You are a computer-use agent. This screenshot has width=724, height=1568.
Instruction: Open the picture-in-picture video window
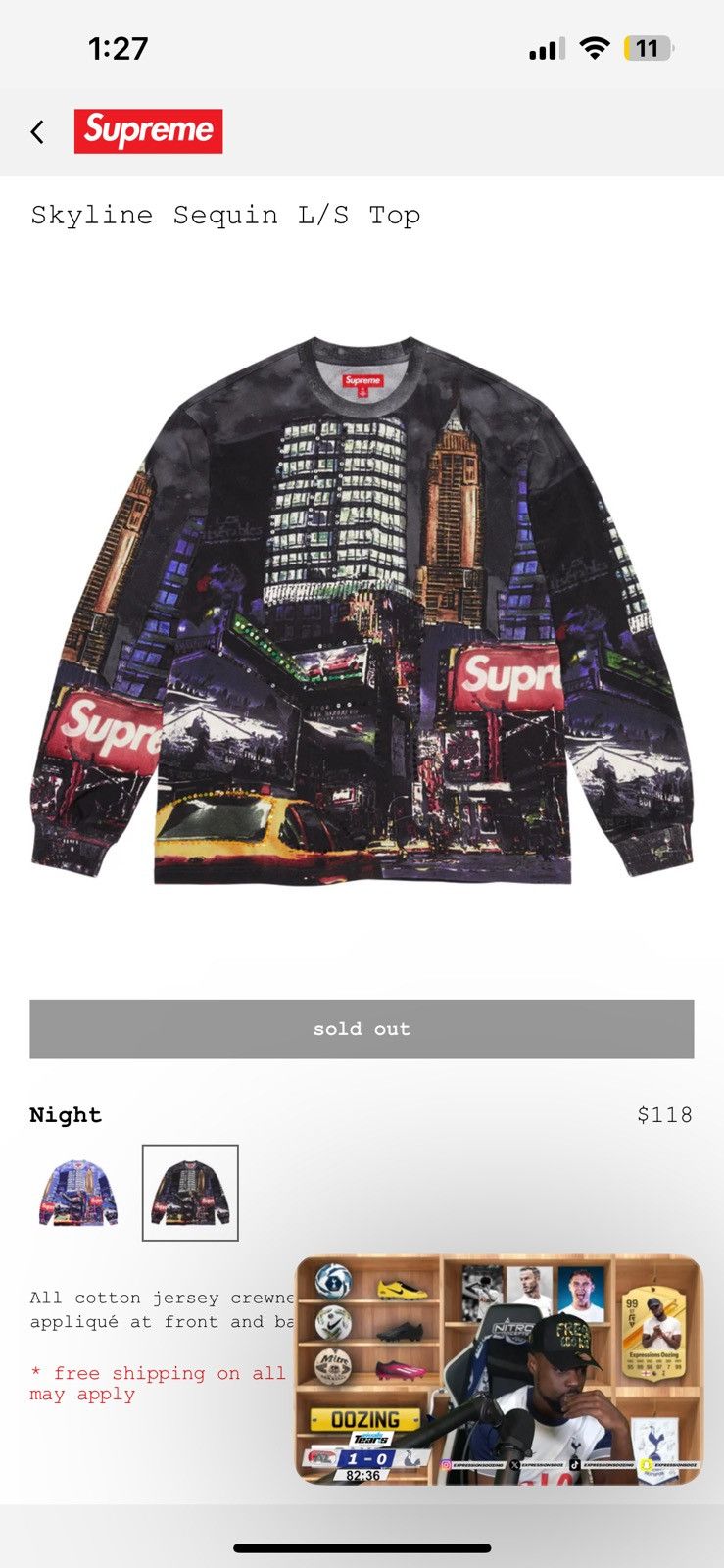point(500,1369)
